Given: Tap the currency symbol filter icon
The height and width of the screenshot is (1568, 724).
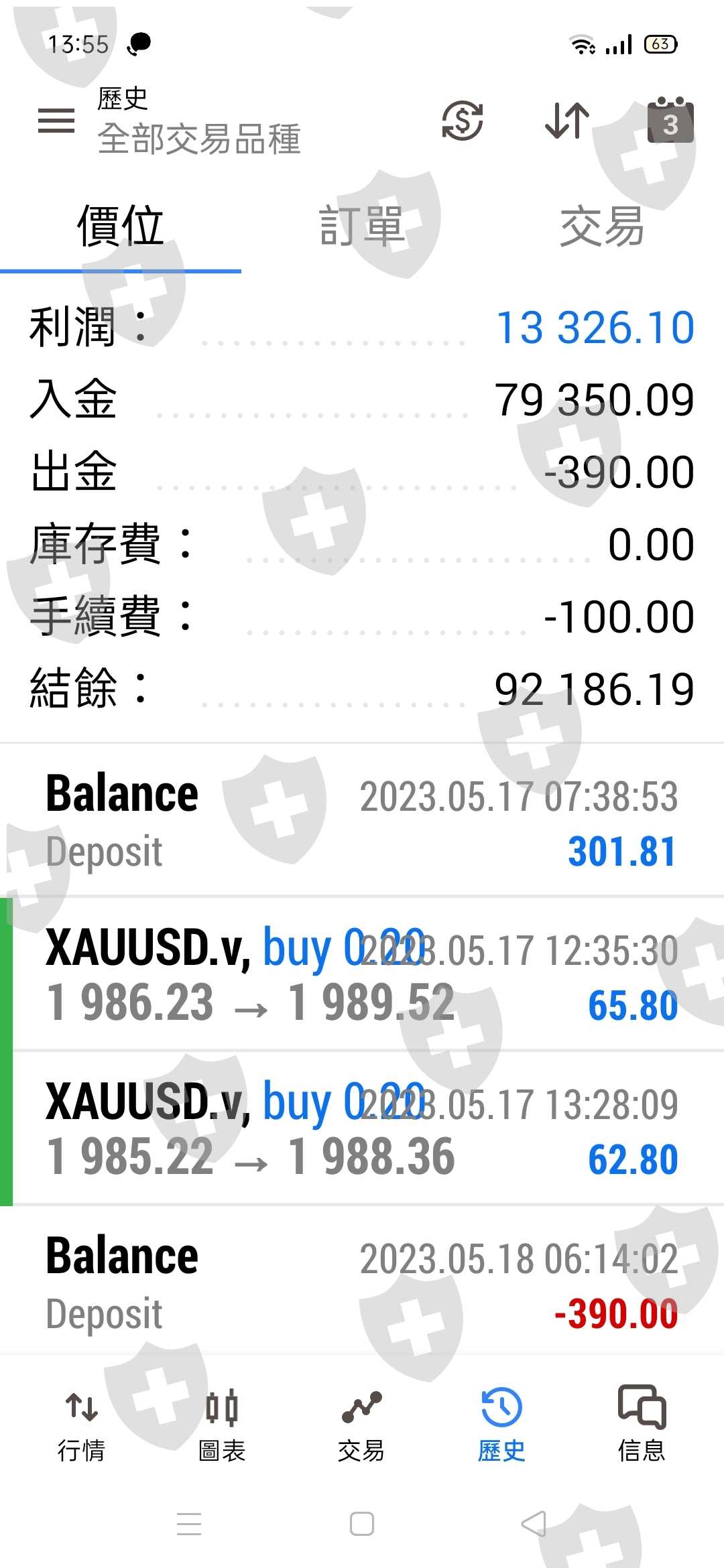Looking at the screenshot, I should coord(462,121).
